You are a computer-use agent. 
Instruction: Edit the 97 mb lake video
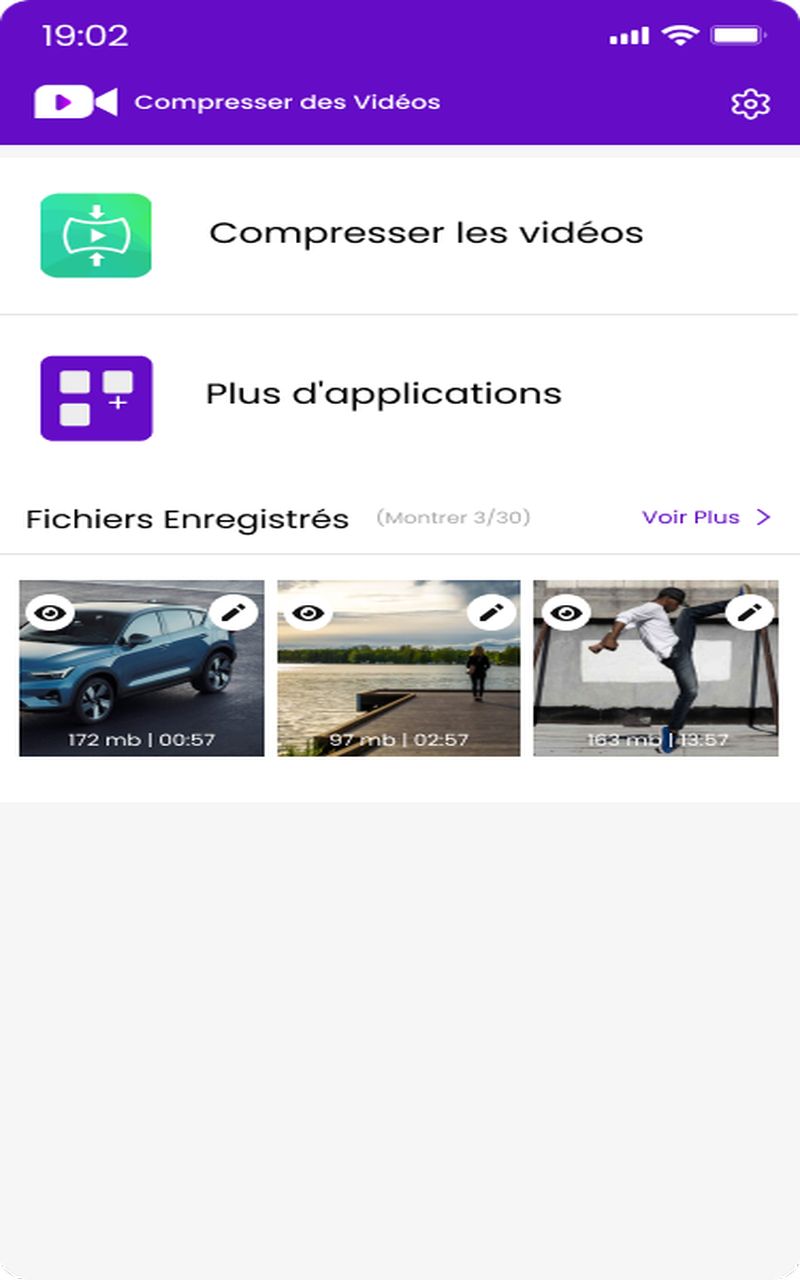[491, 612]
